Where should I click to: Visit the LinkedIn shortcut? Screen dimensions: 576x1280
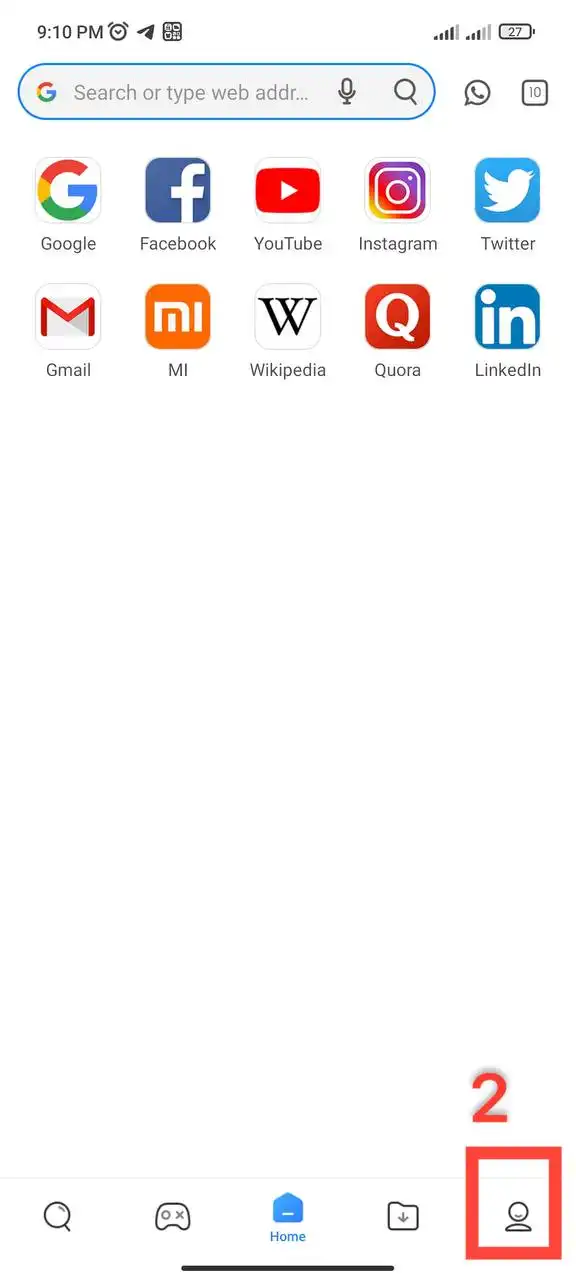(508, 331)
